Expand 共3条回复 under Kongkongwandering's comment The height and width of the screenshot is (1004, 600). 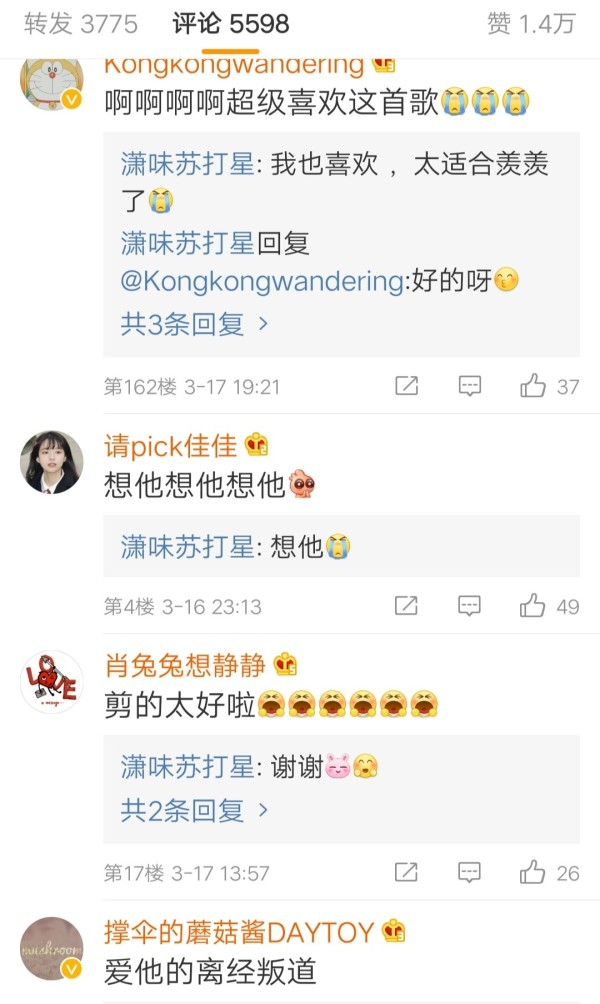click(x=196, y=323)
